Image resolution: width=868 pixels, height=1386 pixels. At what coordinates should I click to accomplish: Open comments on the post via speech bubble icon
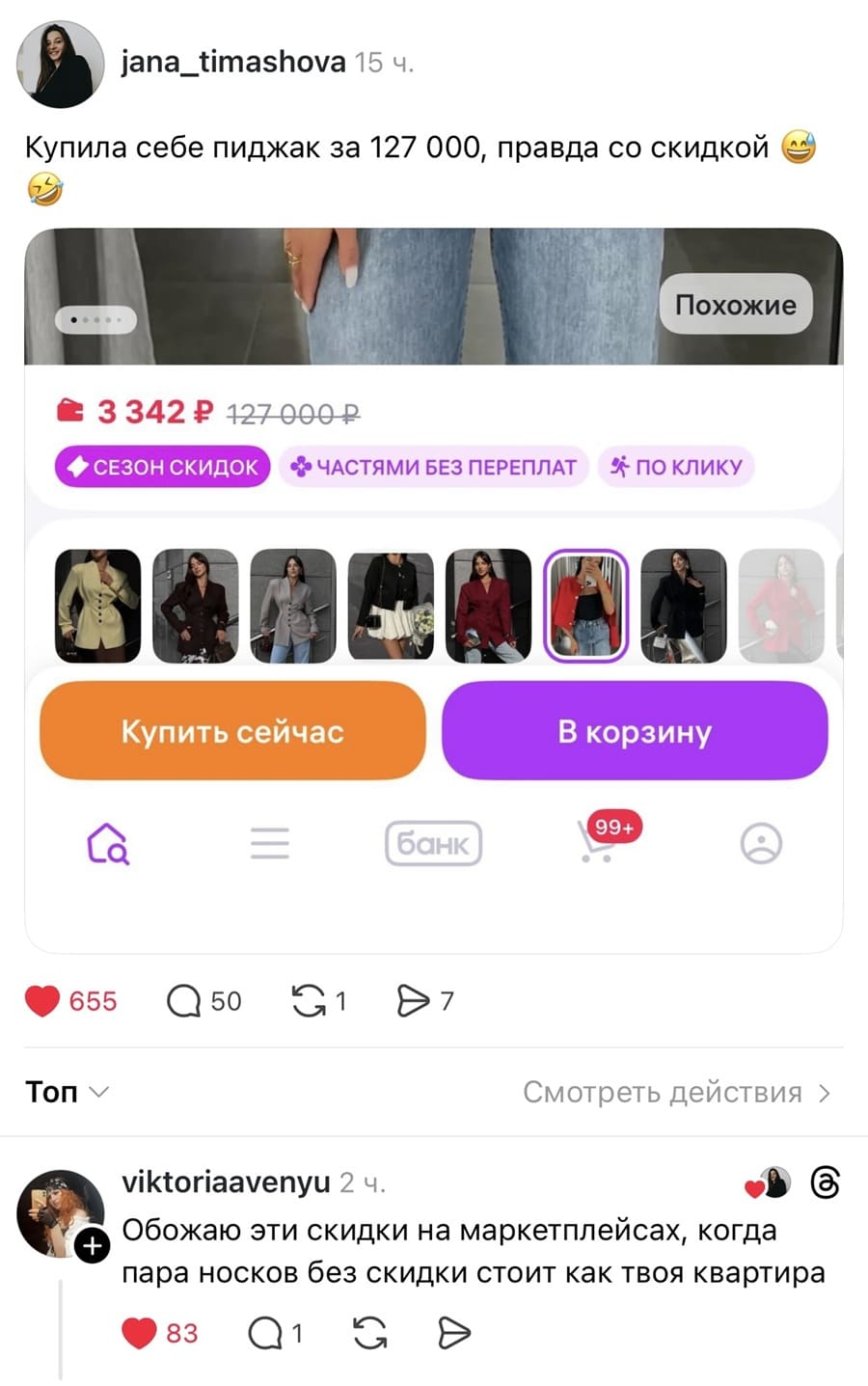coord(187,1001)
